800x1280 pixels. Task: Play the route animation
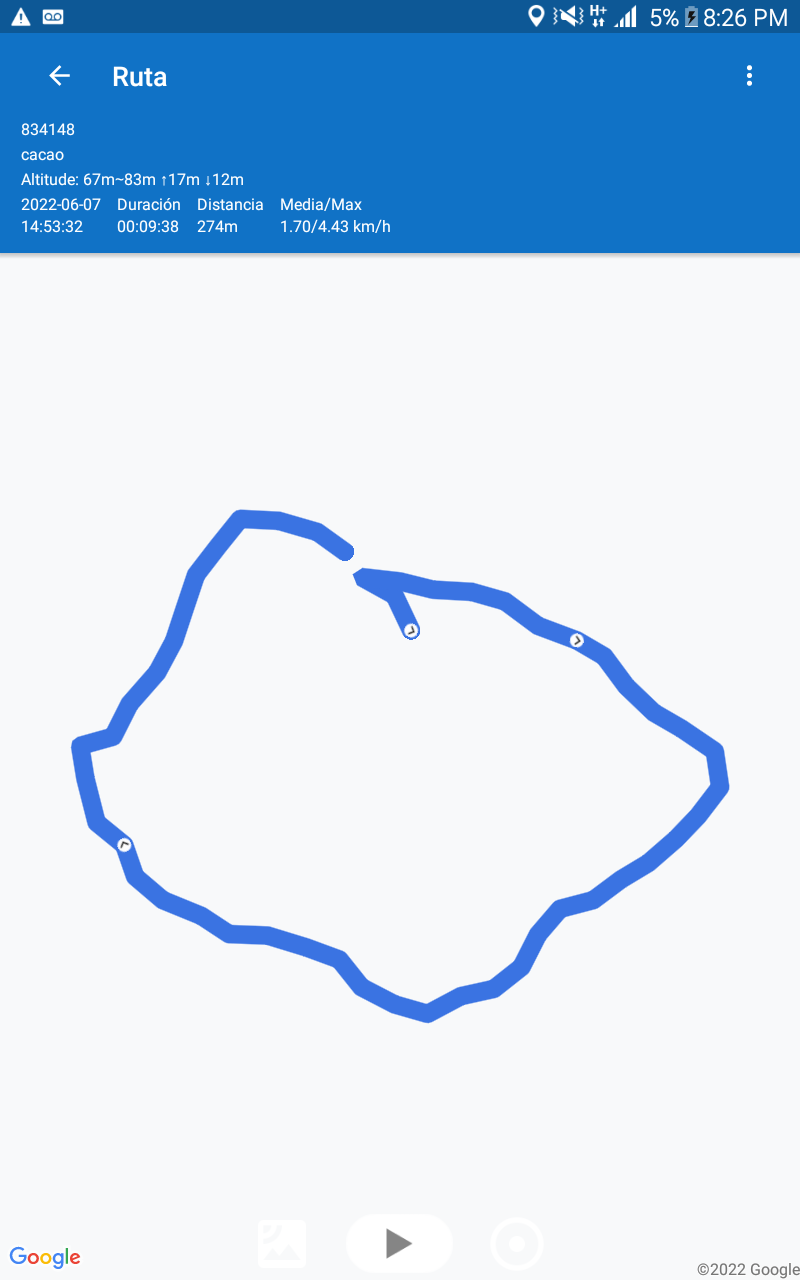[399, 1244]
